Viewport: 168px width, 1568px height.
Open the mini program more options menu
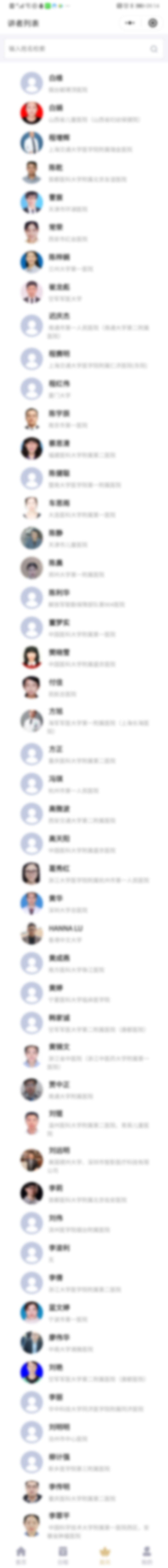point(130,23)
